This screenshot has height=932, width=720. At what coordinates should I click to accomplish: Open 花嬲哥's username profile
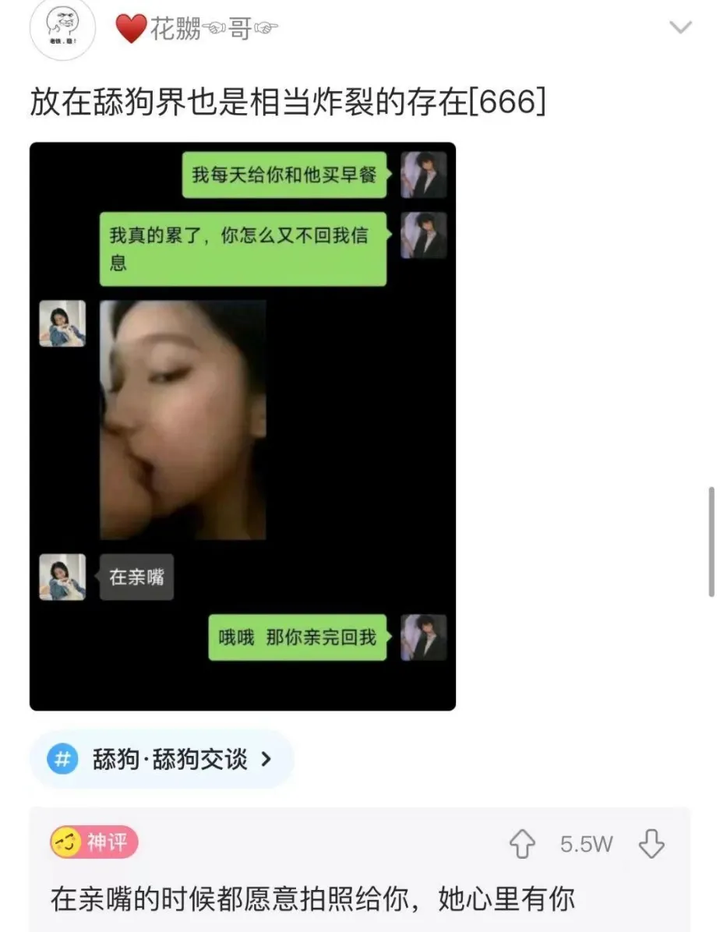point(198,29)
